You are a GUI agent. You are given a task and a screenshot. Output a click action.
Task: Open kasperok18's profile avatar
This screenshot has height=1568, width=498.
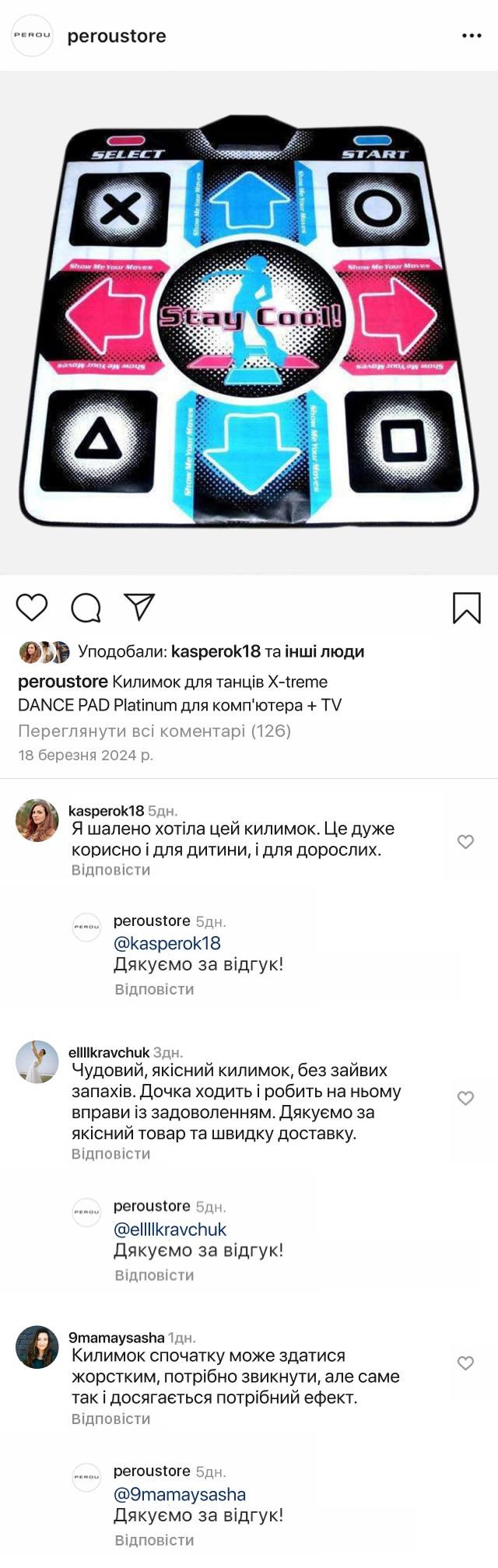pyautogui.click(x=37, y=820)
